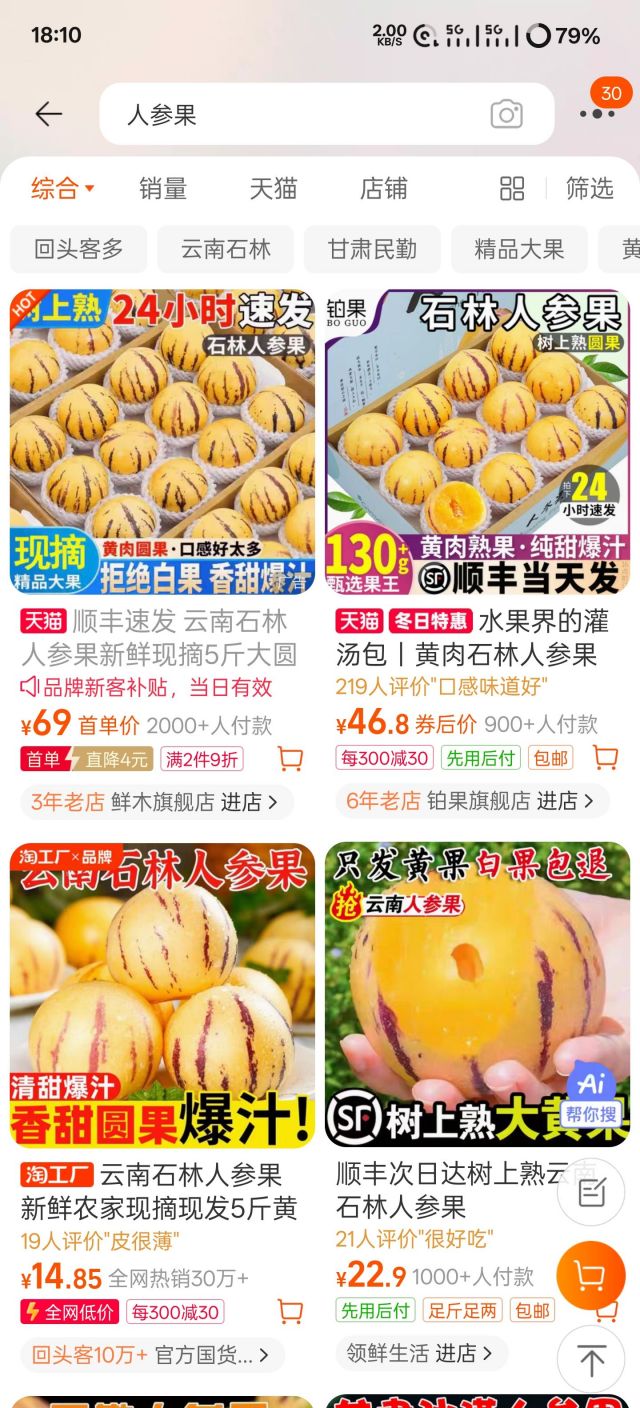
Task: Switch to the 天猫 tab
Action: point(273,188)
